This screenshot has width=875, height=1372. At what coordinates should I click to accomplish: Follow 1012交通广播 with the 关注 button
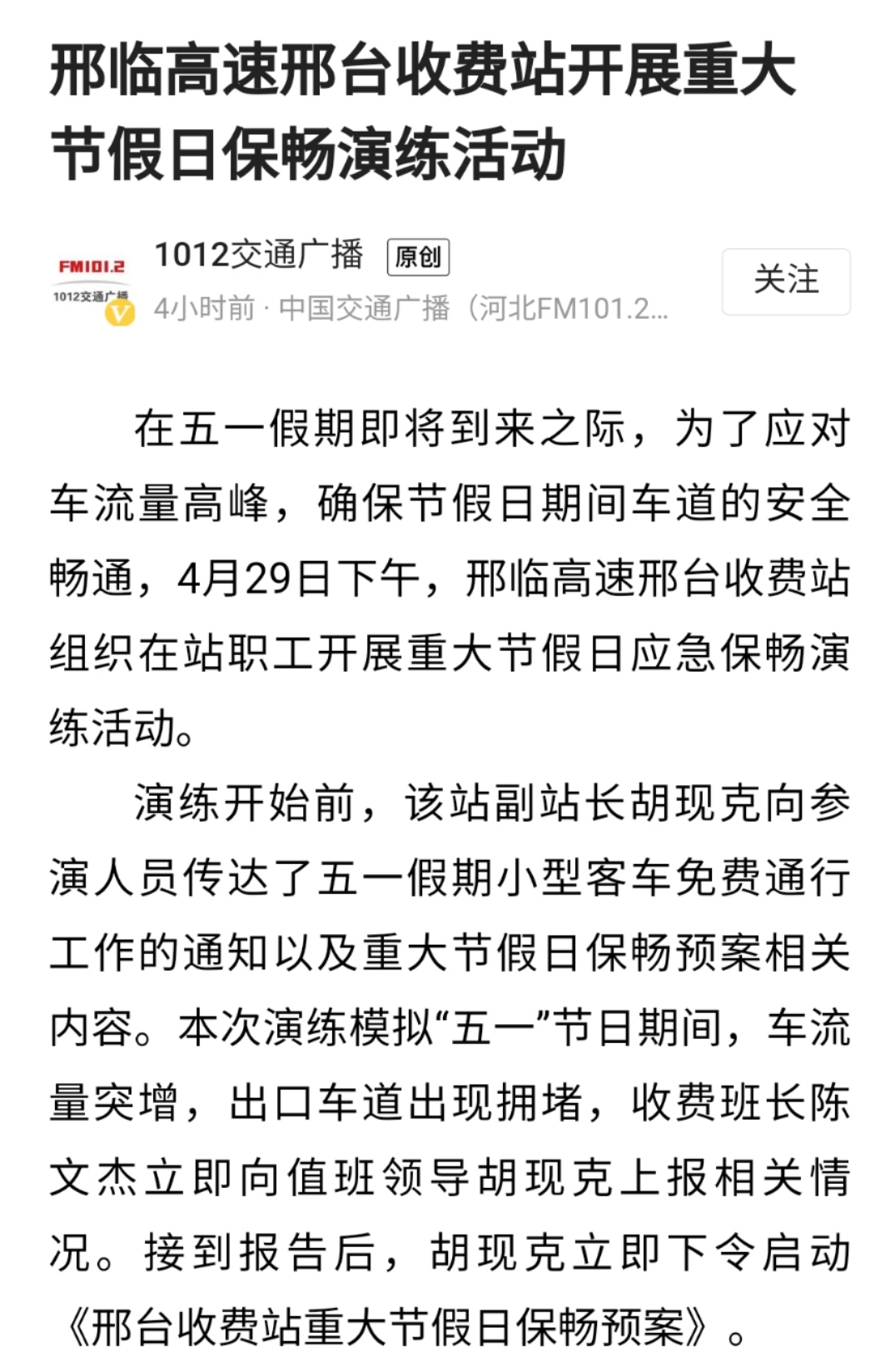point(785,281)
